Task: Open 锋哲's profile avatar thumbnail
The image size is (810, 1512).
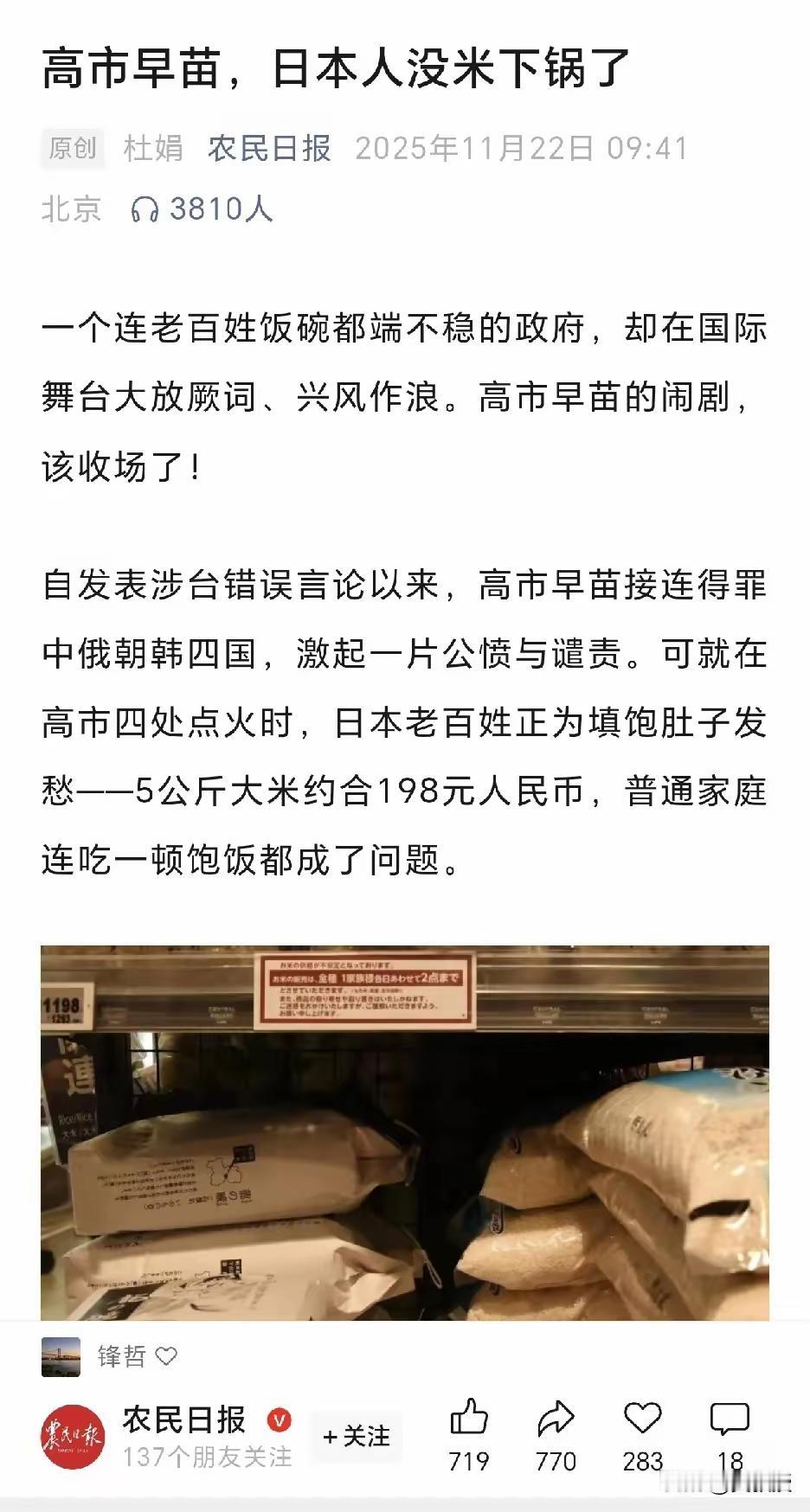Action: pyautogui.click(x=62, y=1357)
